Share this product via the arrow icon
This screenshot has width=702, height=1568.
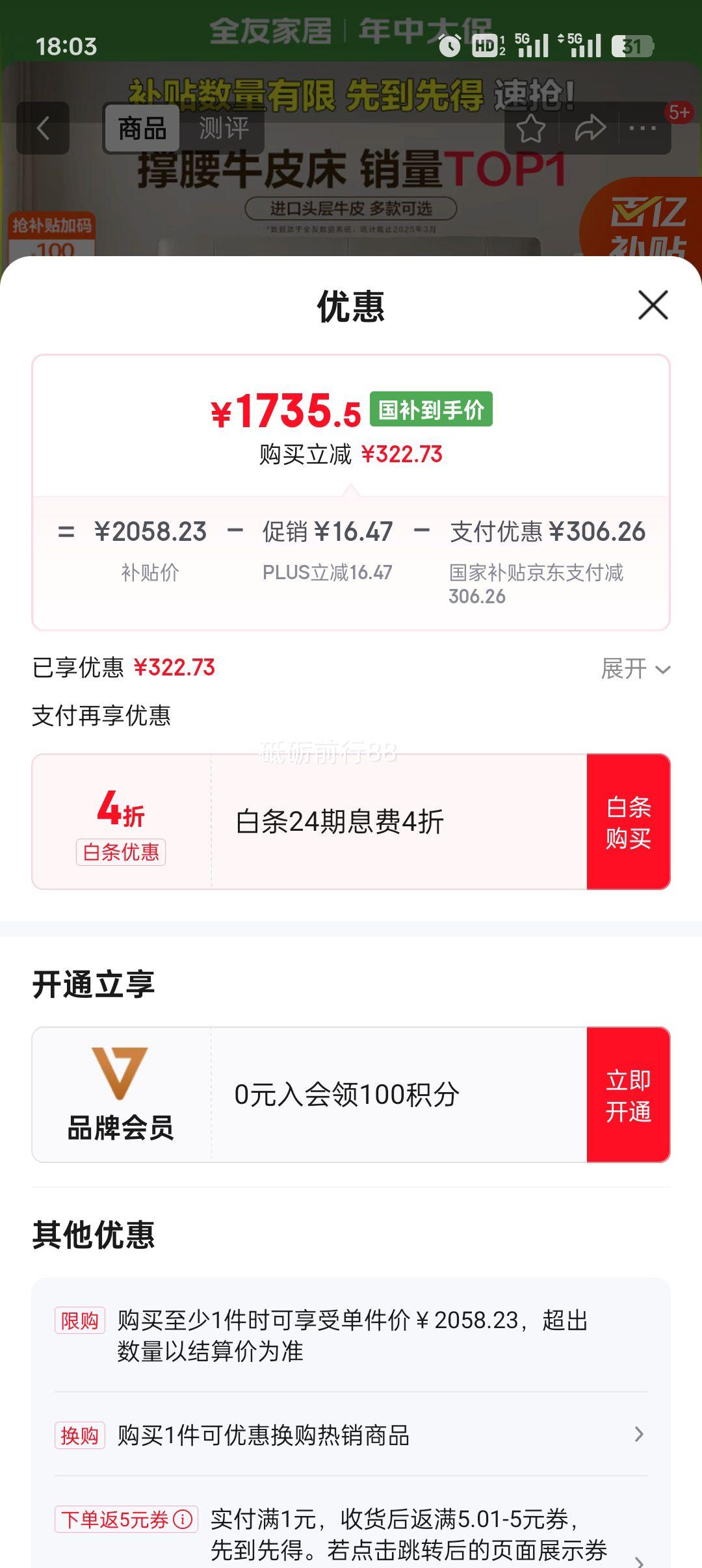point(590,129)
